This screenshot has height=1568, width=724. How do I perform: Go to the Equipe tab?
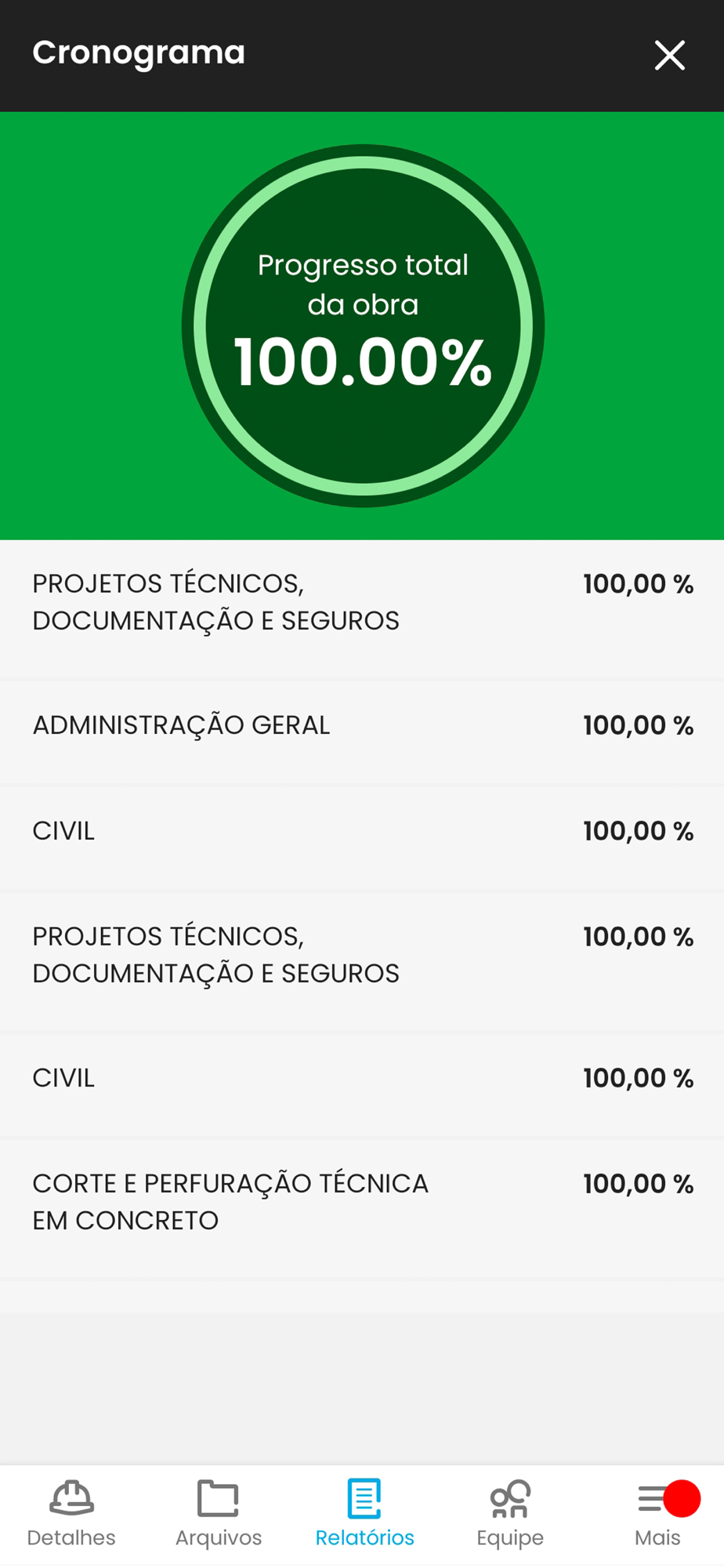(510, 1514)
